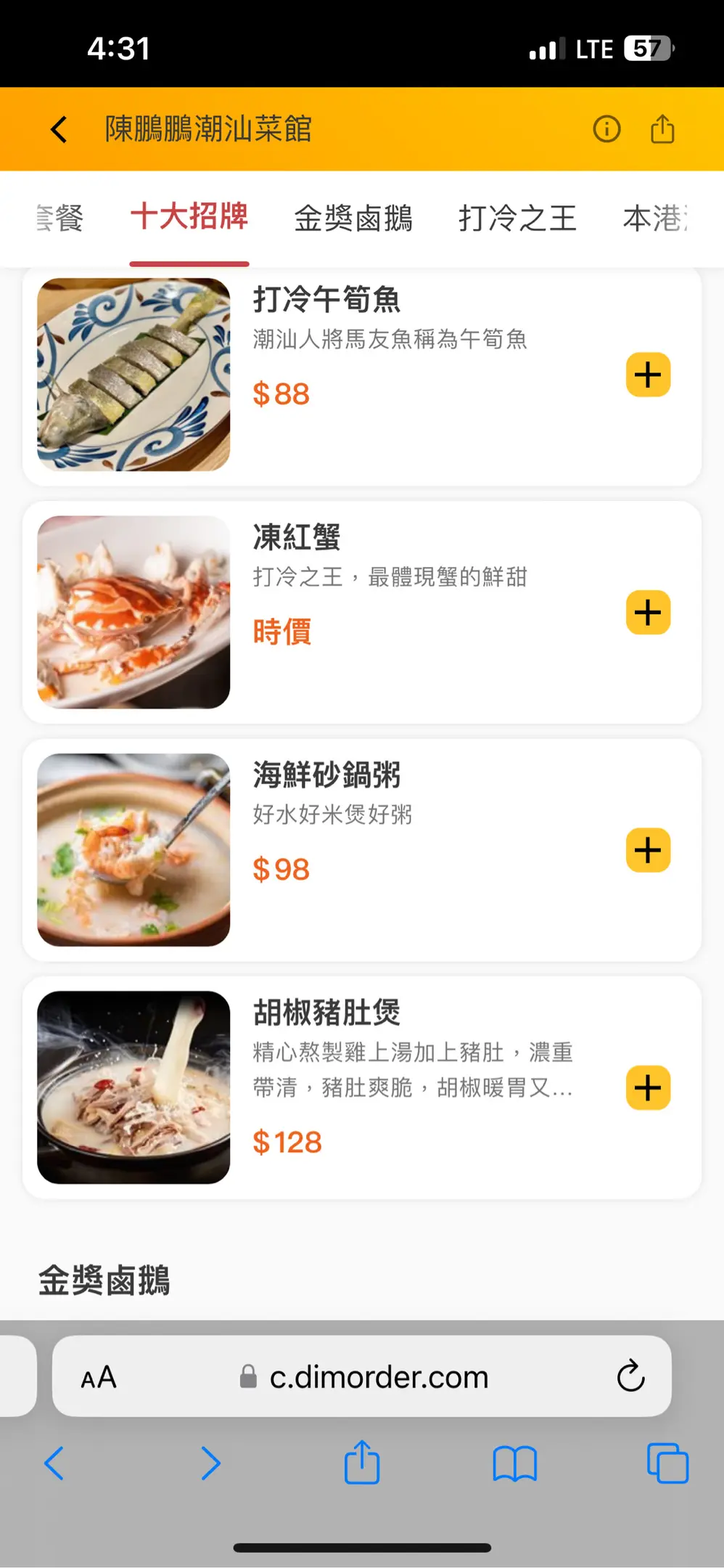Open restaurant info icon
Viewport: 724px width, 1568px height.
(606, 129)
